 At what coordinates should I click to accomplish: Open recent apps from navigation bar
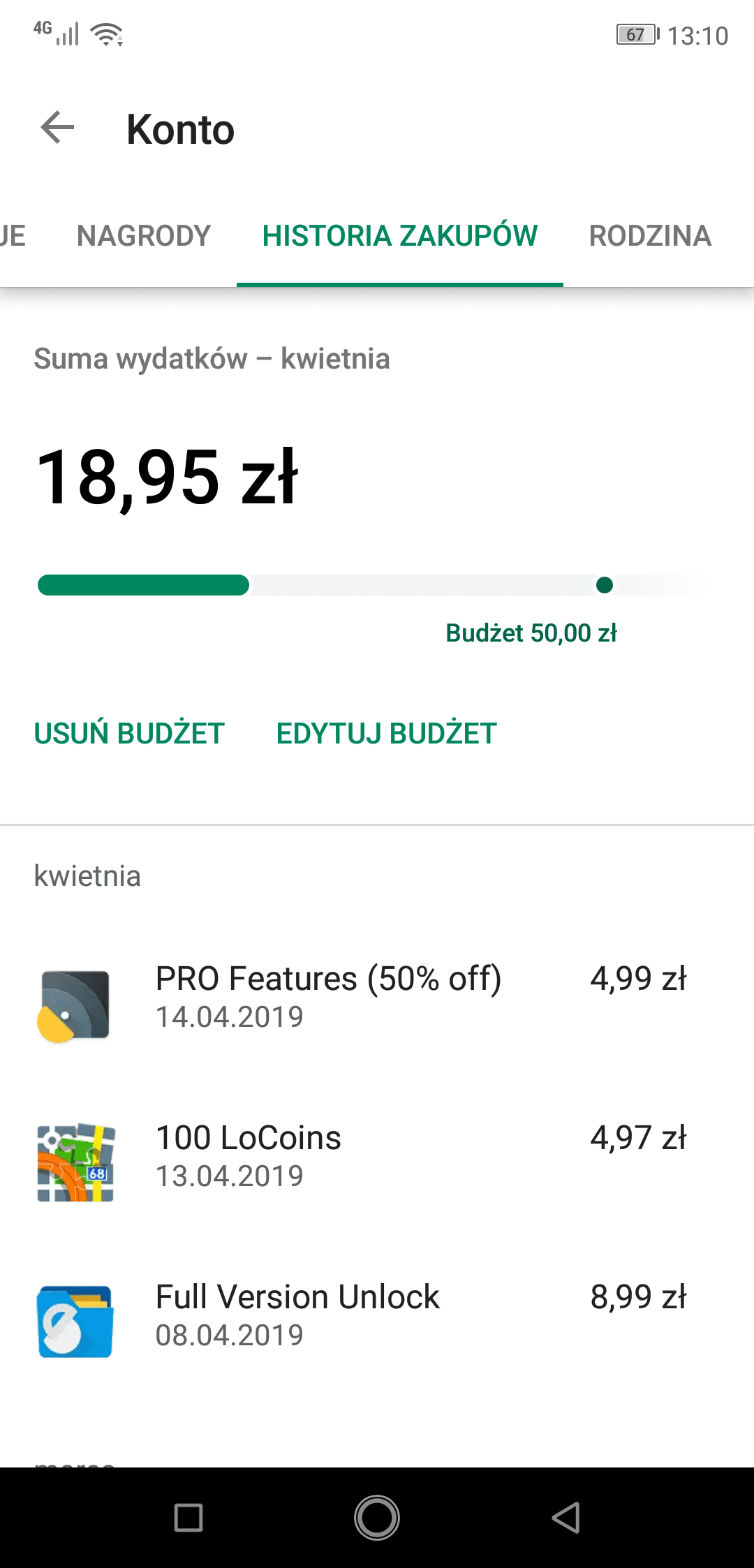pyautogui.click(x=188, y=1517)
